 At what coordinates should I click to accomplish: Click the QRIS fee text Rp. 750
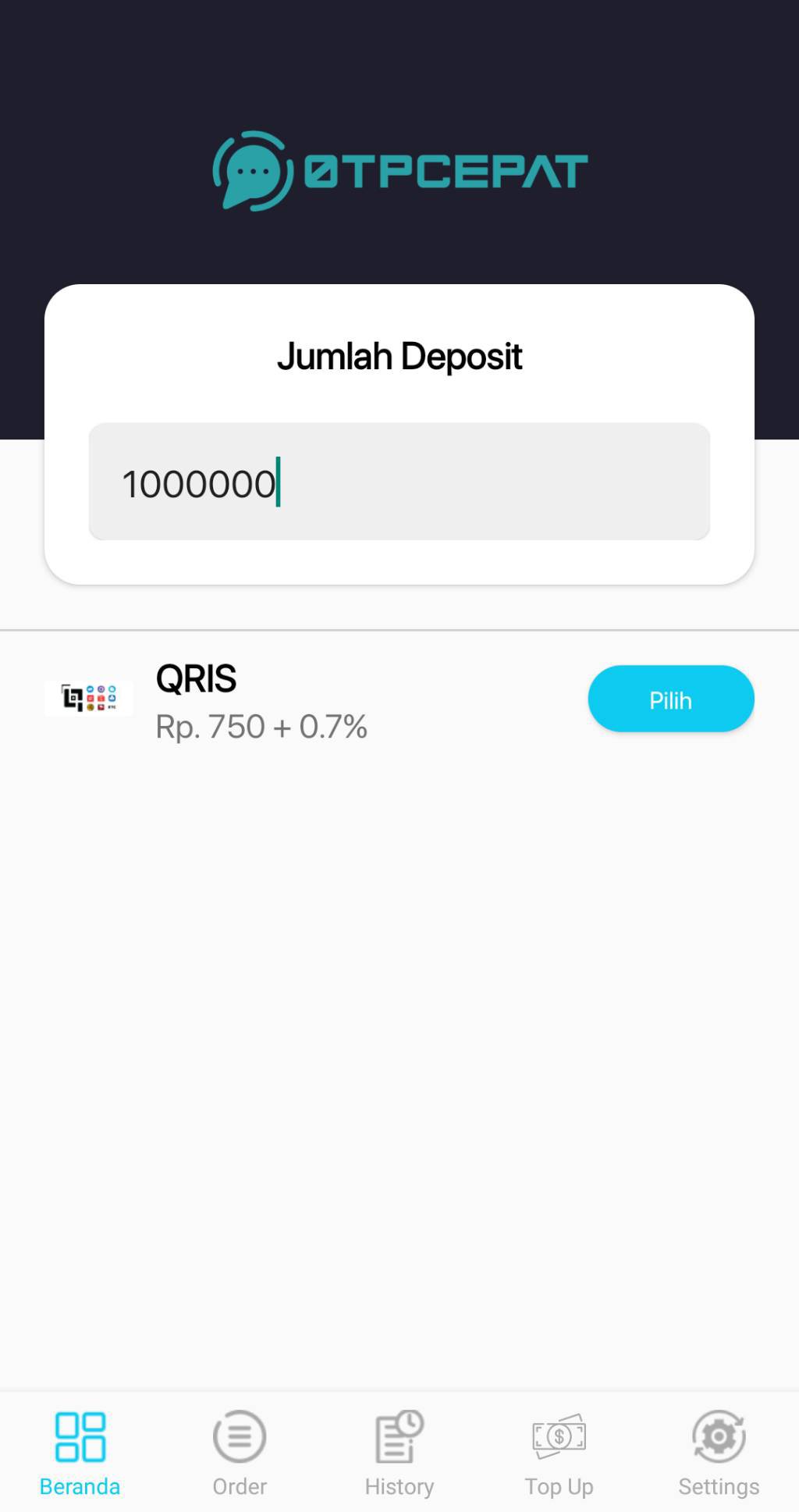[x=261, y=726]
